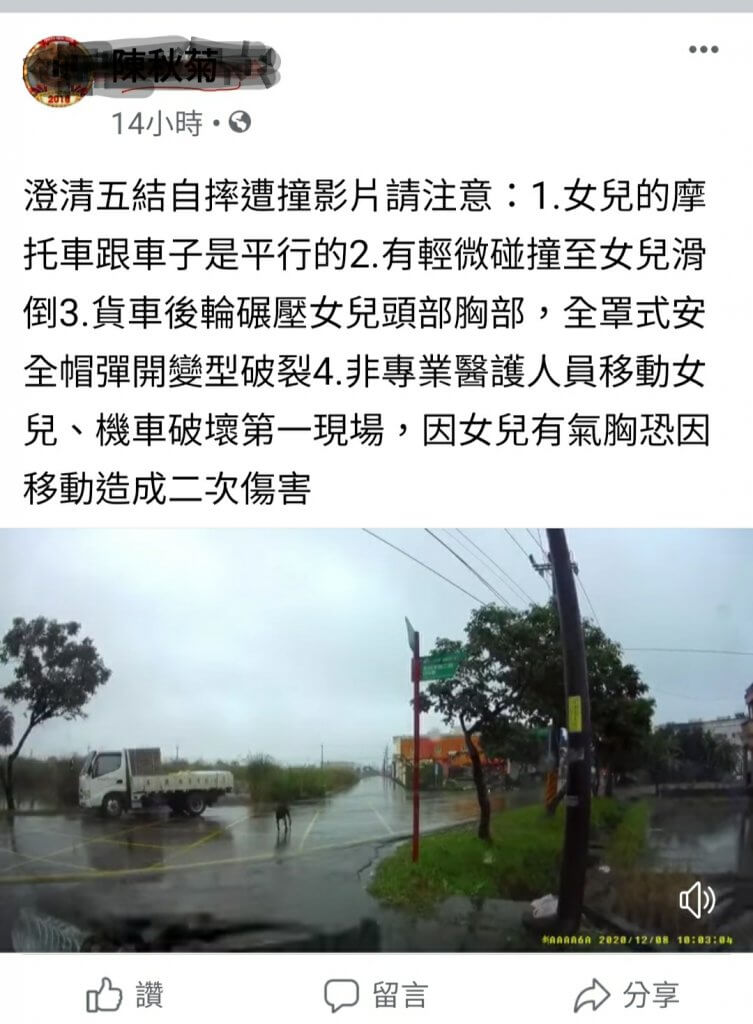Share the post with the 分享 button
Image resolution: width=753 pixels, height=1024 pixels.
coord(626,994)
